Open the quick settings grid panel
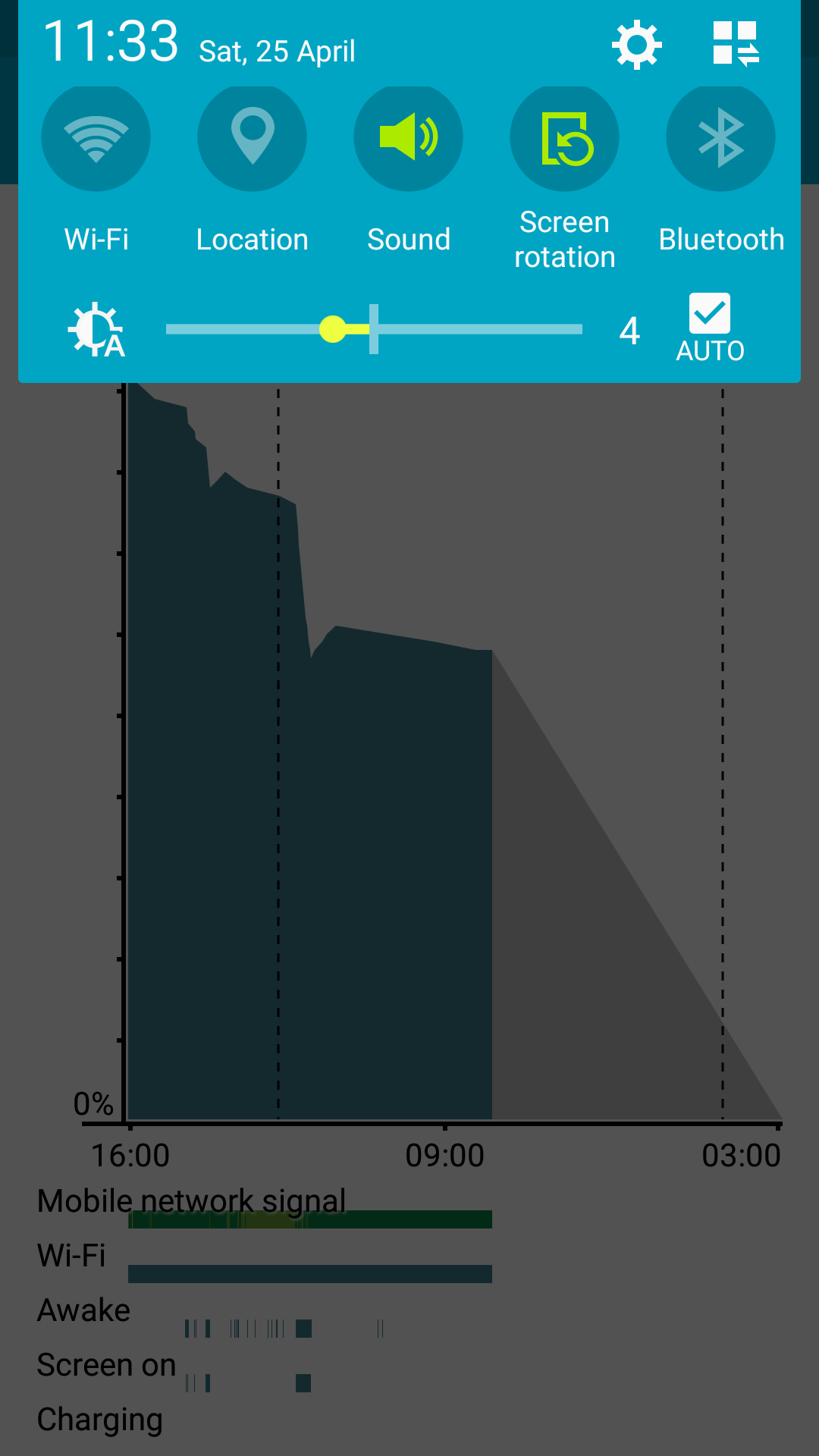Screen dimensions: 819x1456 [735, 44]
